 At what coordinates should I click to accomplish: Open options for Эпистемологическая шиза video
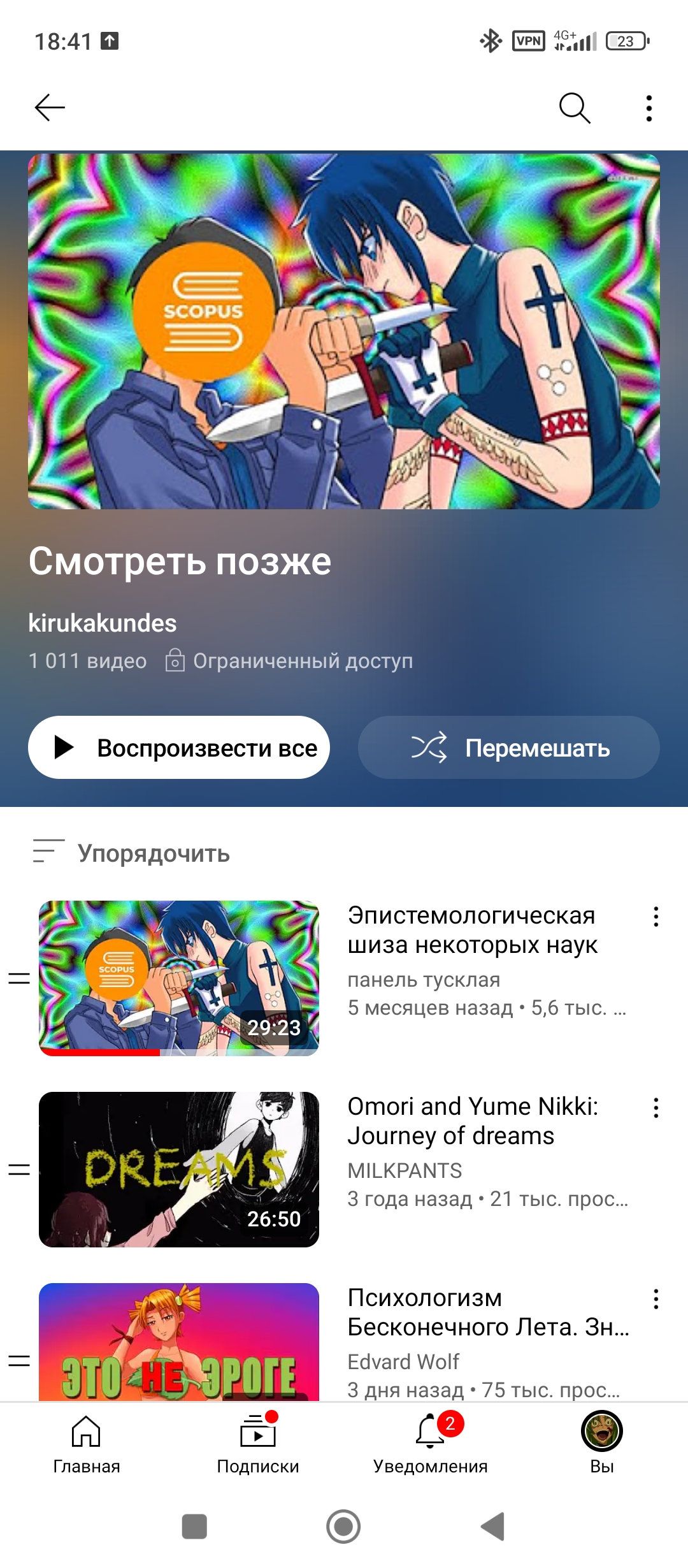click(x=656, y=917)
